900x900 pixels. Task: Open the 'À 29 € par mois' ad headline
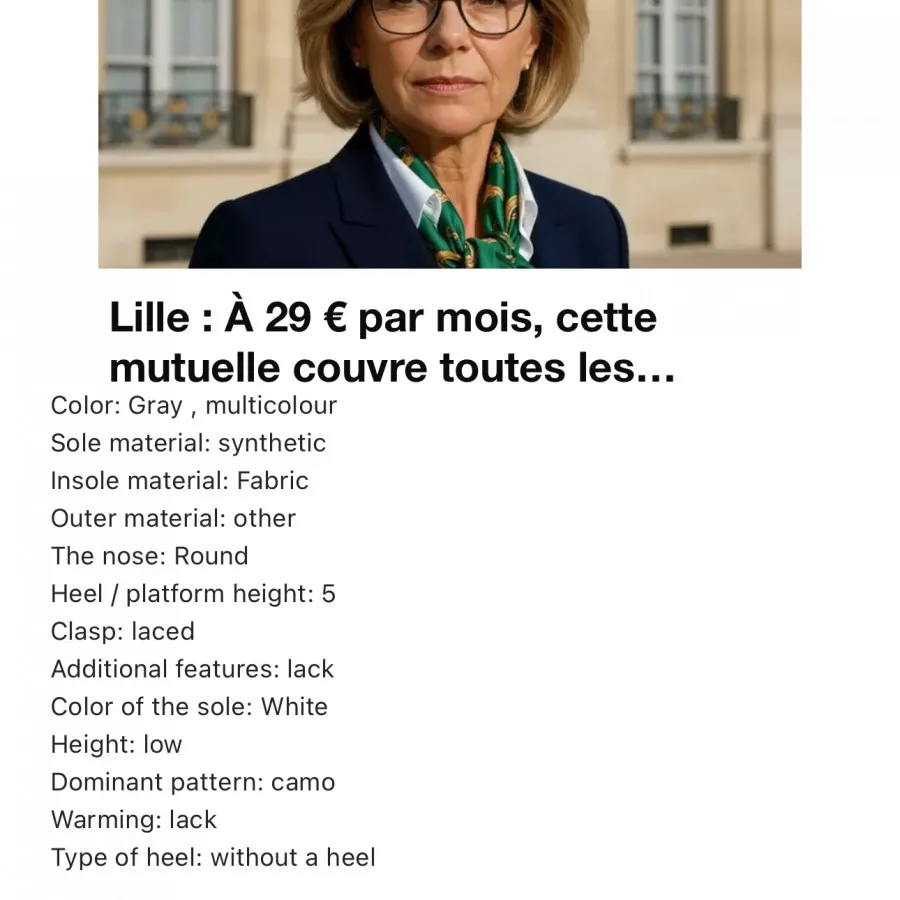391,343
